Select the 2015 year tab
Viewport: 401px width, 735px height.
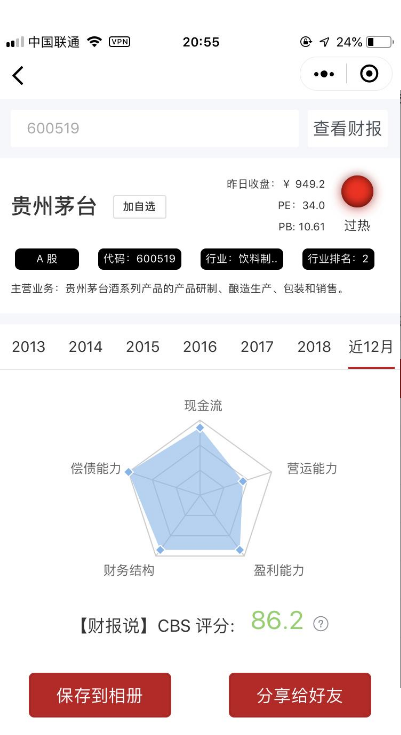point(143,347)
